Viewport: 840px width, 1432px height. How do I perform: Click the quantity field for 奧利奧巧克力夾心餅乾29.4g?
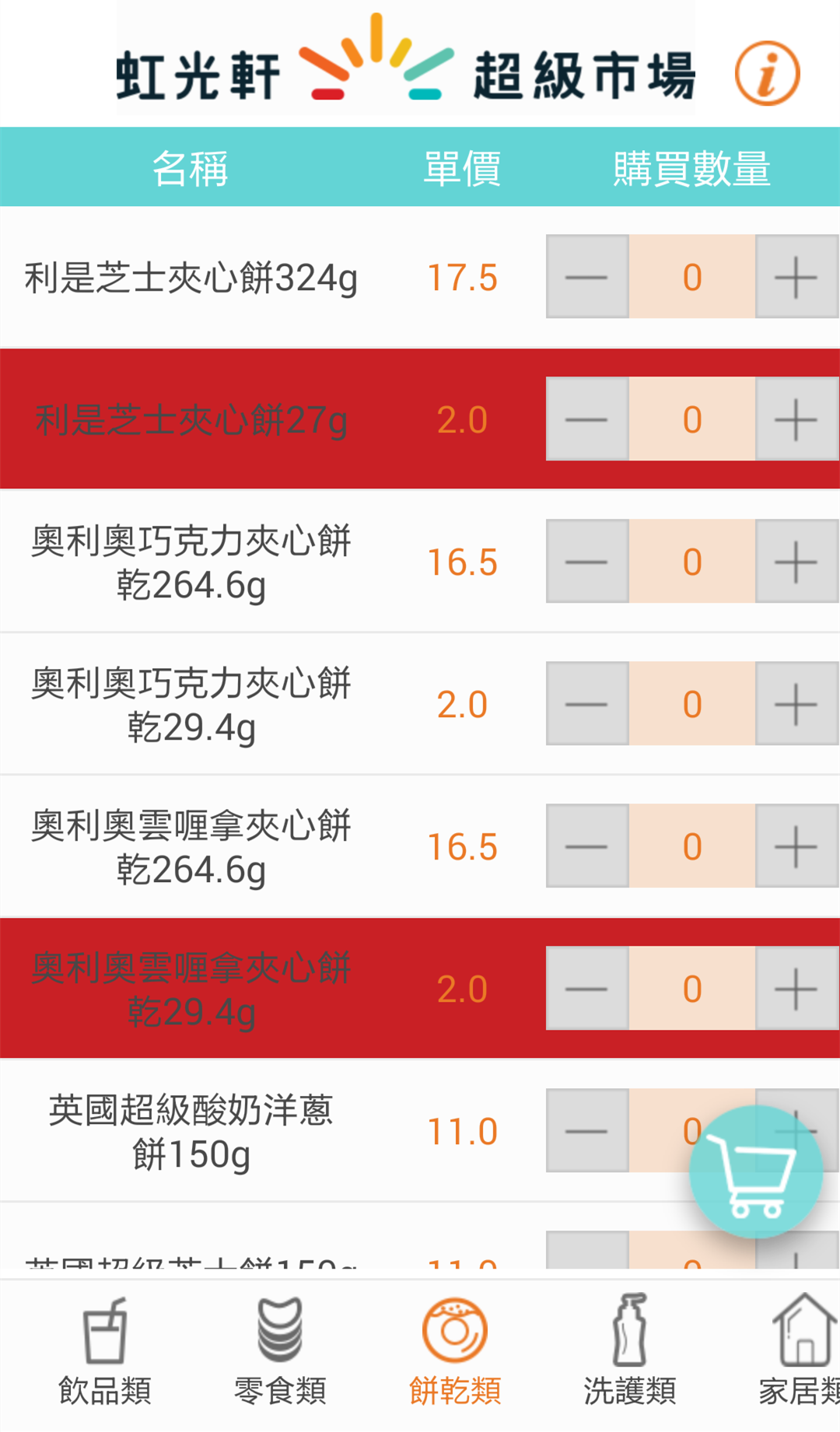[691, 703]
